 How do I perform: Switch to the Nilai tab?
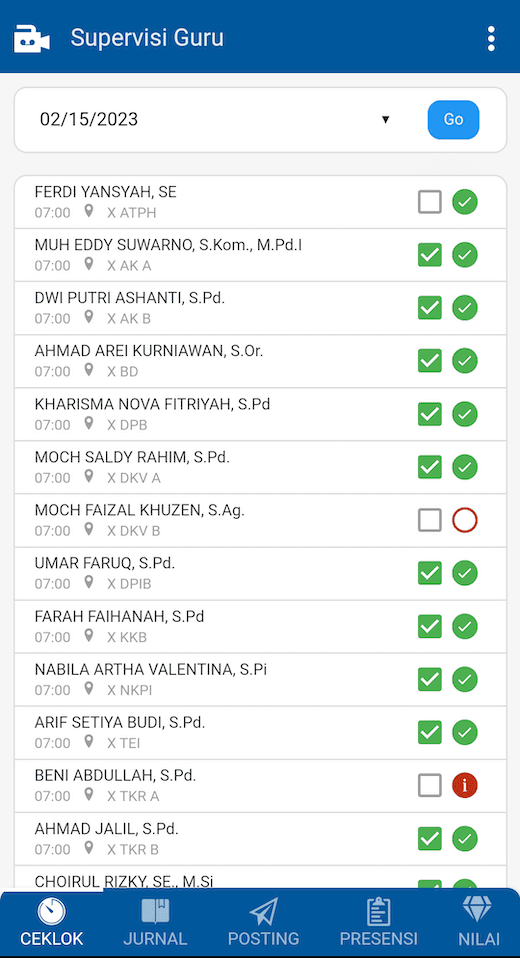pos(478,923)
